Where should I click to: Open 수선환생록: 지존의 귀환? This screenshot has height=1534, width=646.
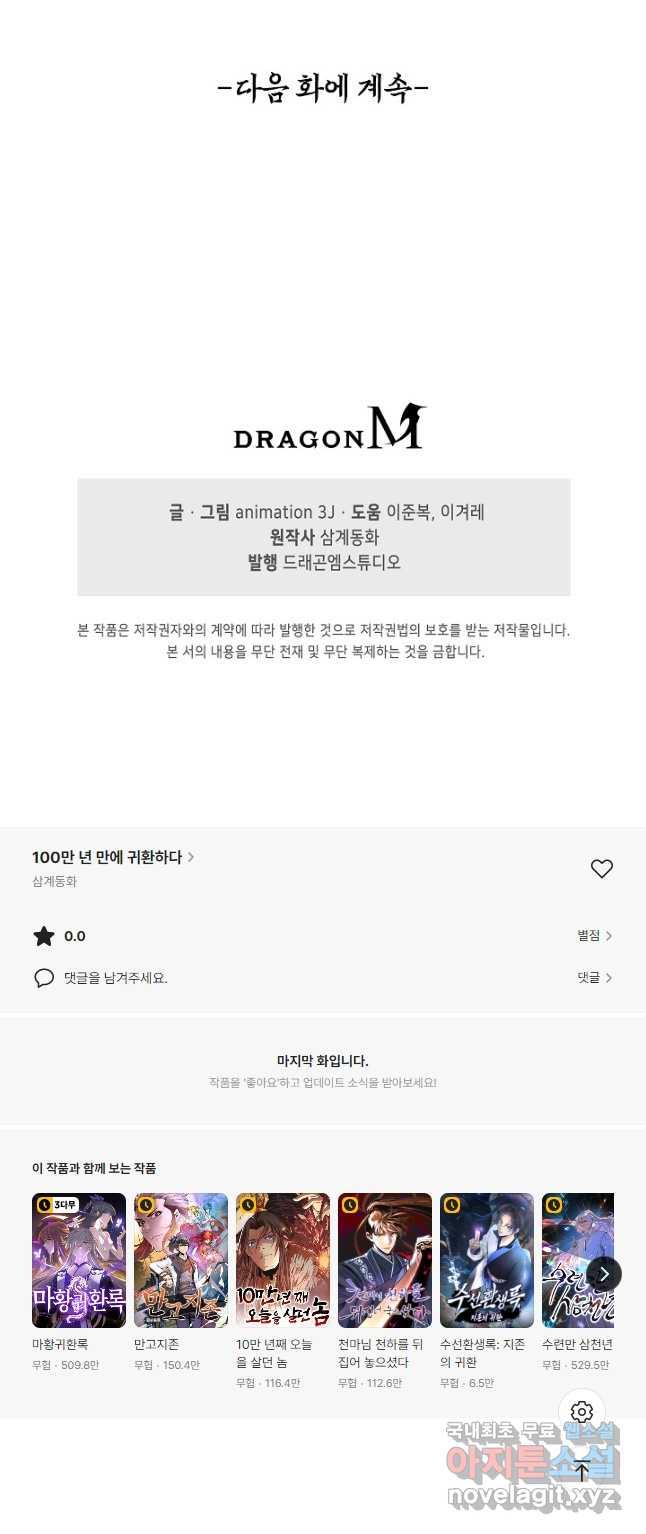[x=487, y=1260]
